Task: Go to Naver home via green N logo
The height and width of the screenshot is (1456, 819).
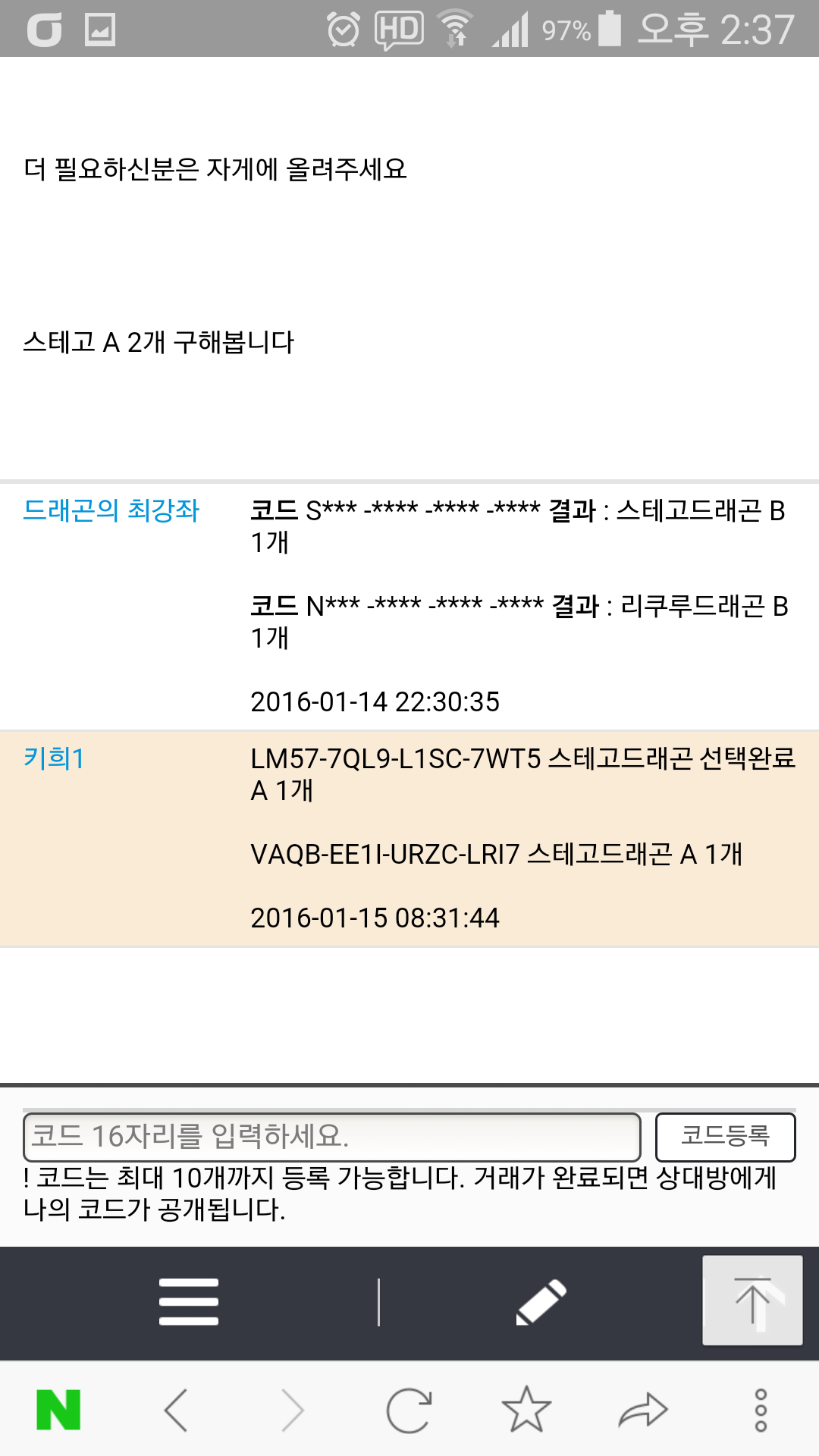Action: click(58, 1410)
